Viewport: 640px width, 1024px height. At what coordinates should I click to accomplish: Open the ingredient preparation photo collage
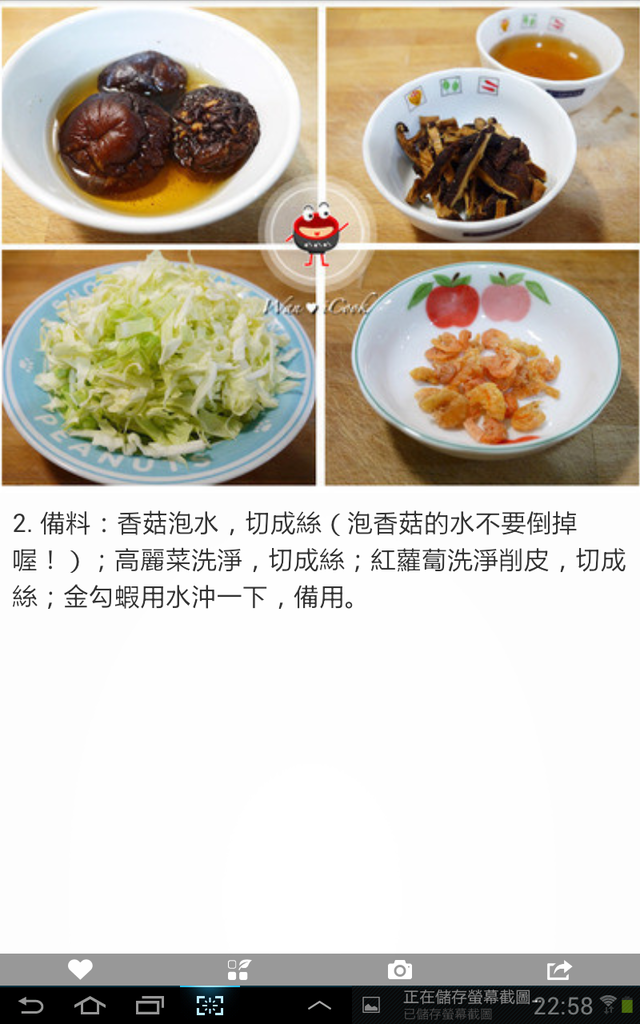coord(320,246)
